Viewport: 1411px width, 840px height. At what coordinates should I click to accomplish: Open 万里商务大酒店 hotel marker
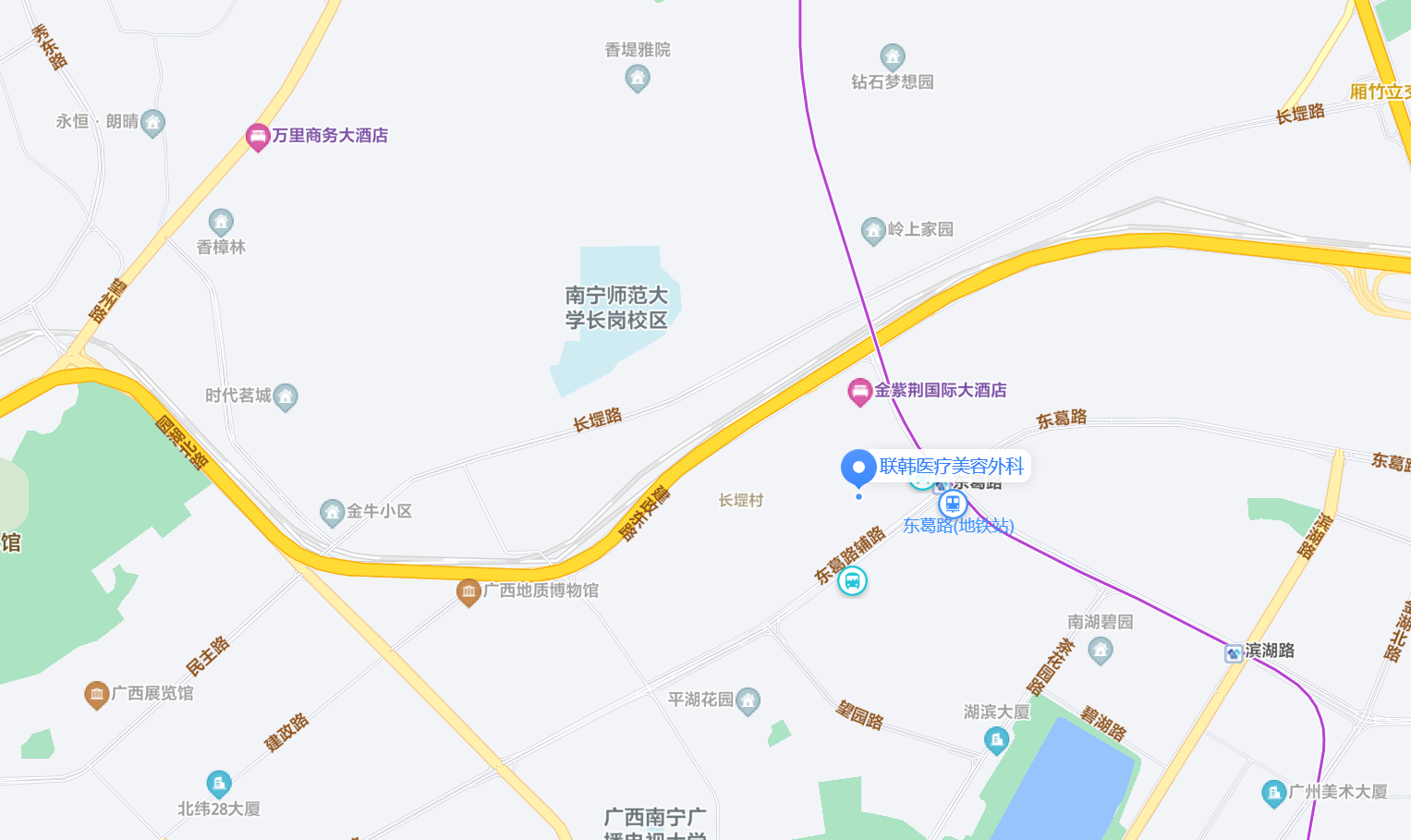pyautogui.click(x=258, y=137)
